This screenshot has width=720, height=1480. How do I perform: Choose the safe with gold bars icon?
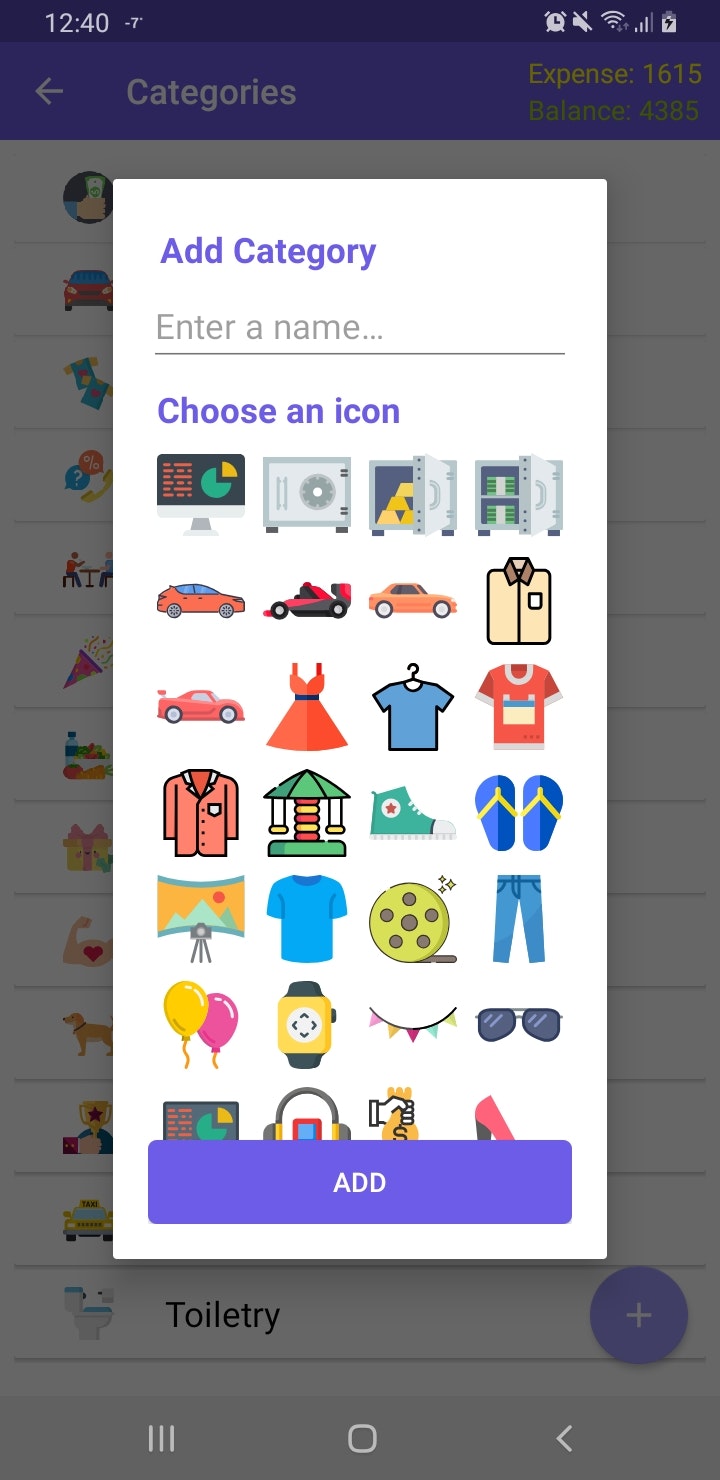pyautogui.click(x=412, y=494)
